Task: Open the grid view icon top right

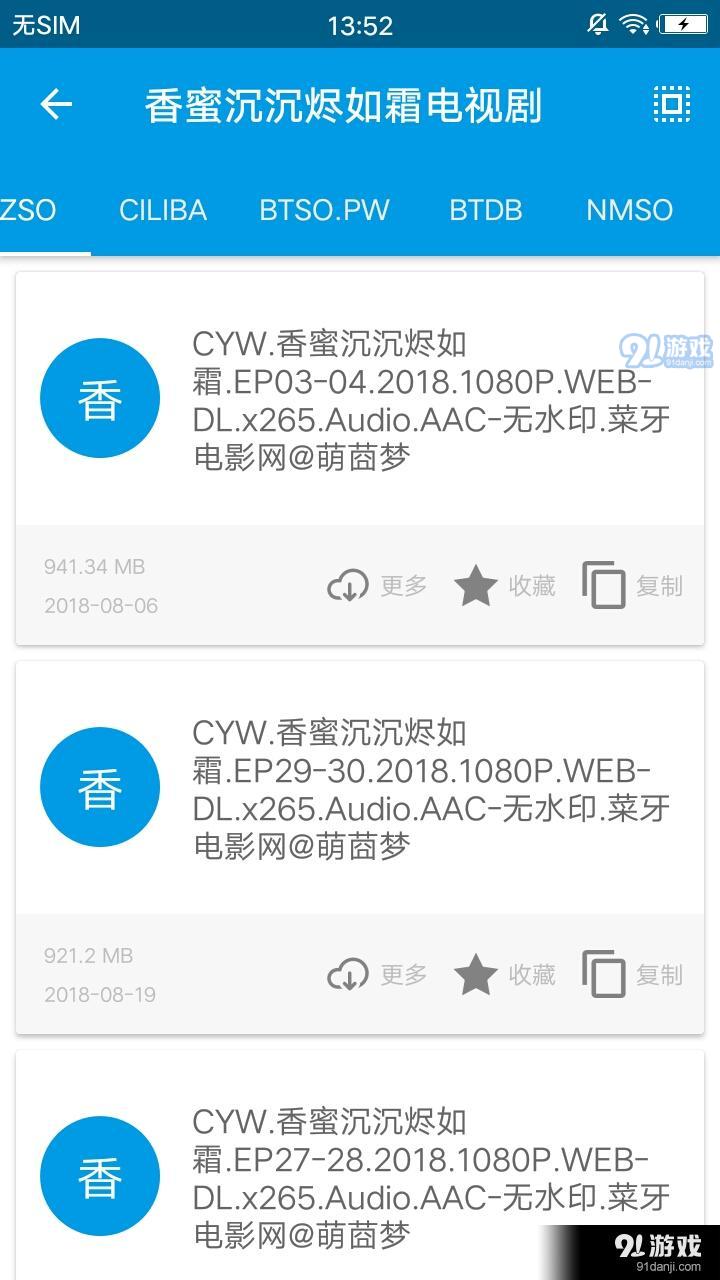Action: (x=672, y=105)
